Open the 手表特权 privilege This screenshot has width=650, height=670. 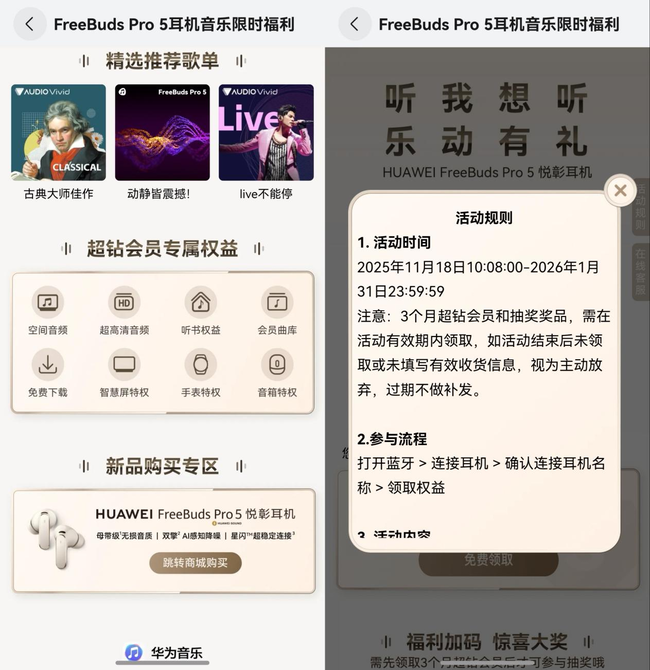201,372
